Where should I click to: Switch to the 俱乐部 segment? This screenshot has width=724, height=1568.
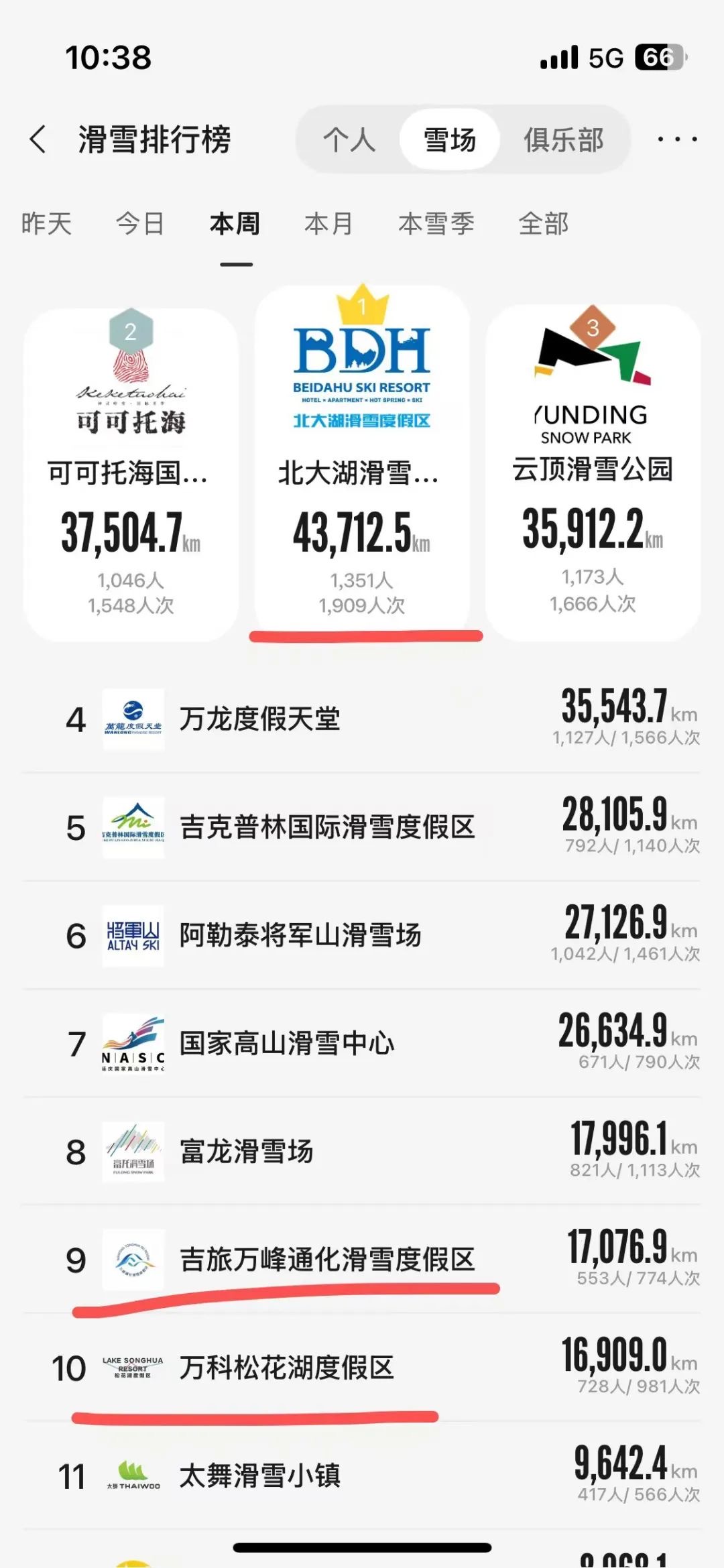pyautogui.click(x=563, y=140)
